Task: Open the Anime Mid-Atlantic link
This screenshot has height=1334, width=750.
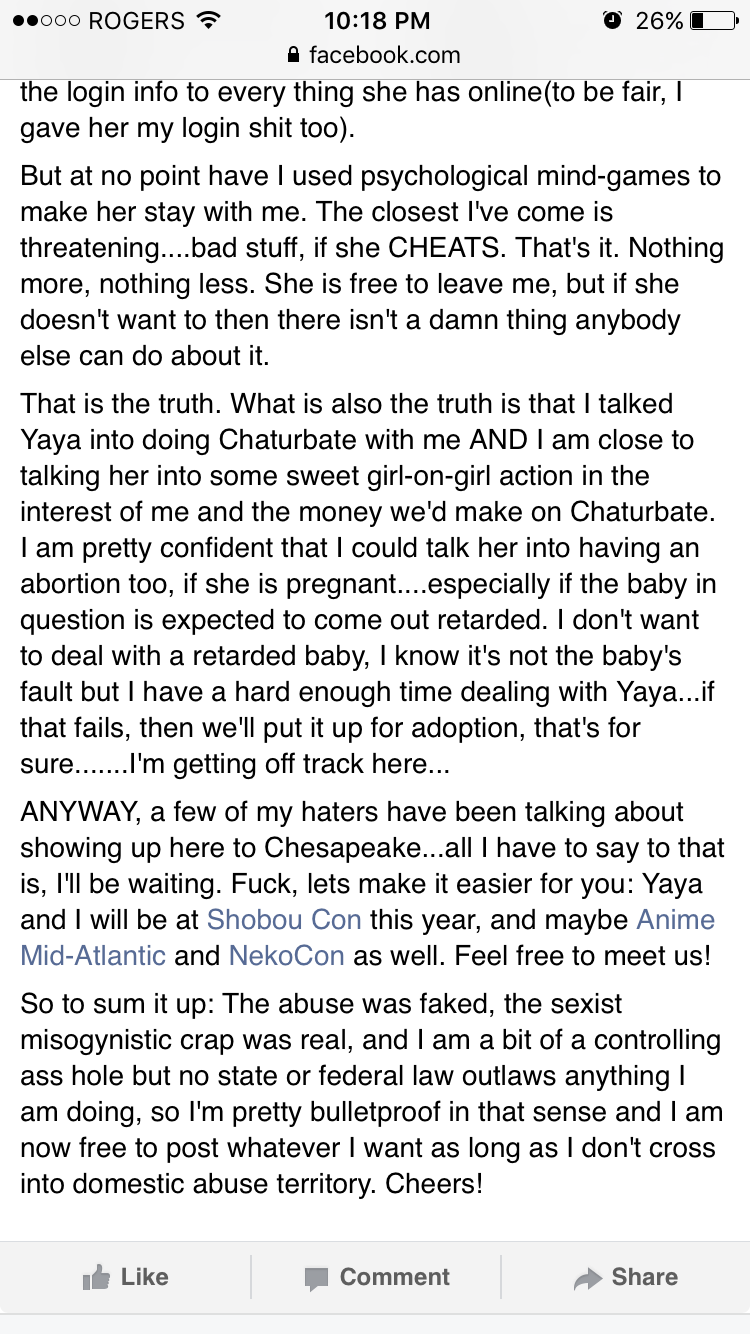Action: (x=368, y=937)
